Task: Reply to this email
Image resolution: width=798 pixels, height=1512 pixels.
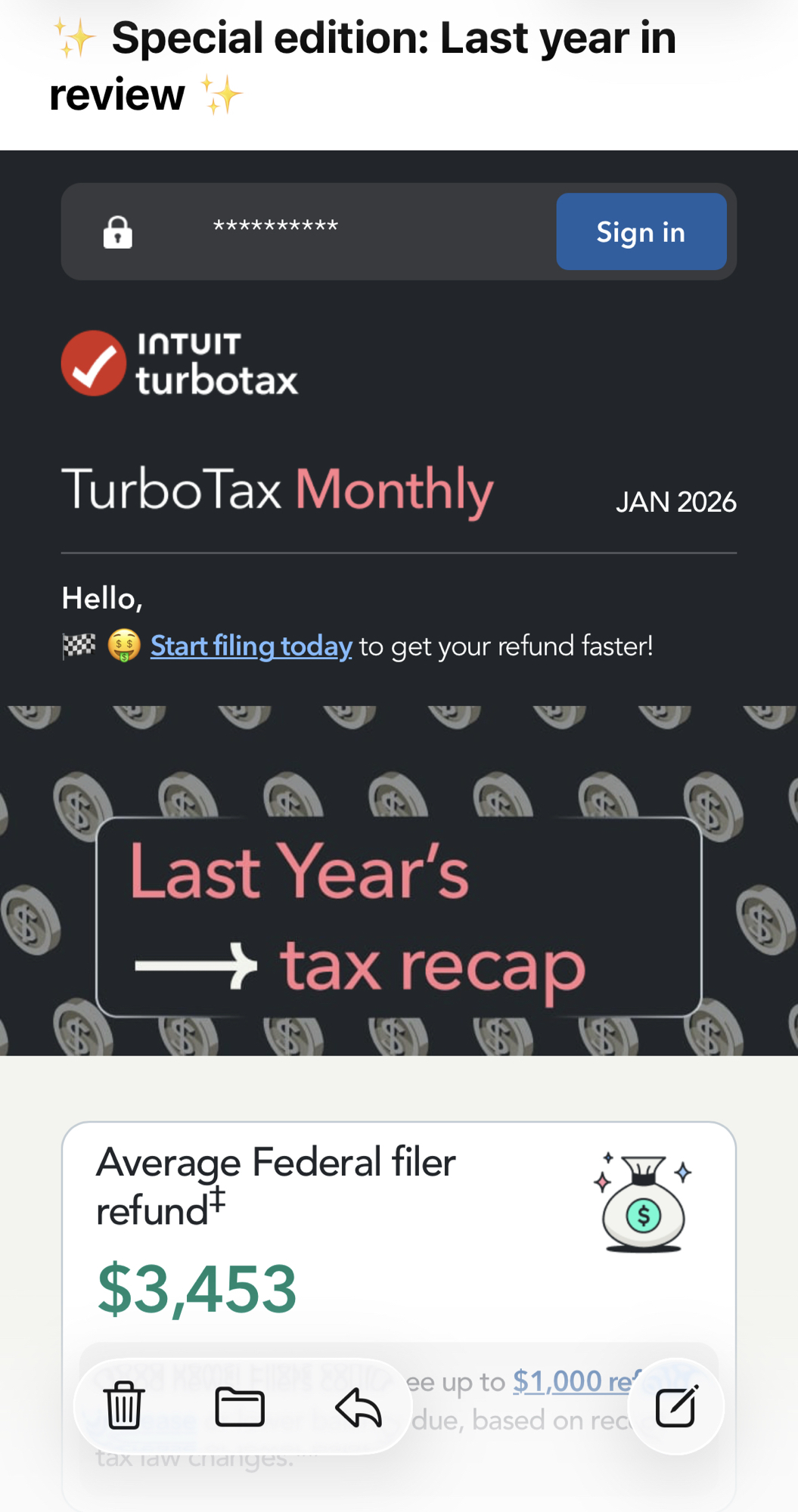Action: 358,1408
